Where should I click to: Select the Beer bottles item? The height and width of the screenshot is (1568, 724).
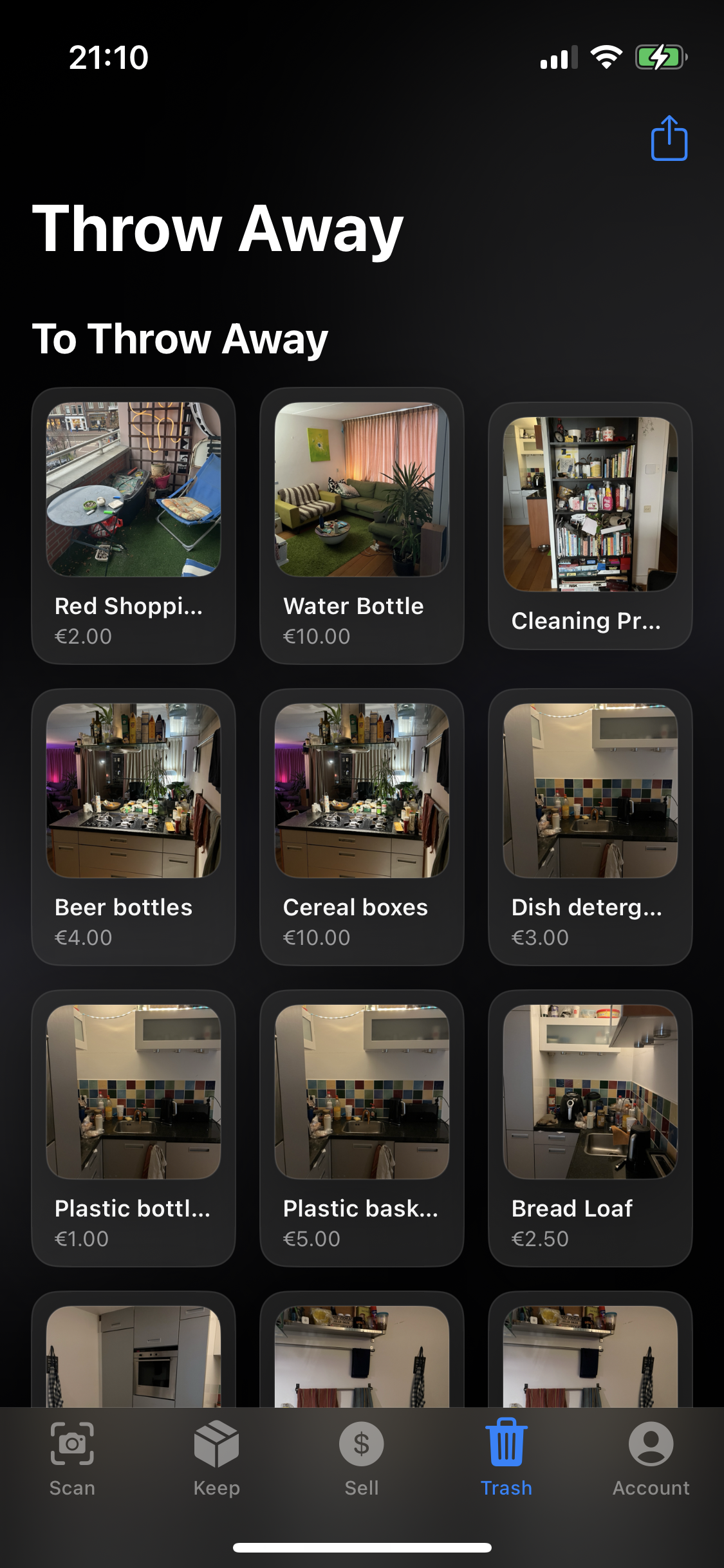click(134, 826)
